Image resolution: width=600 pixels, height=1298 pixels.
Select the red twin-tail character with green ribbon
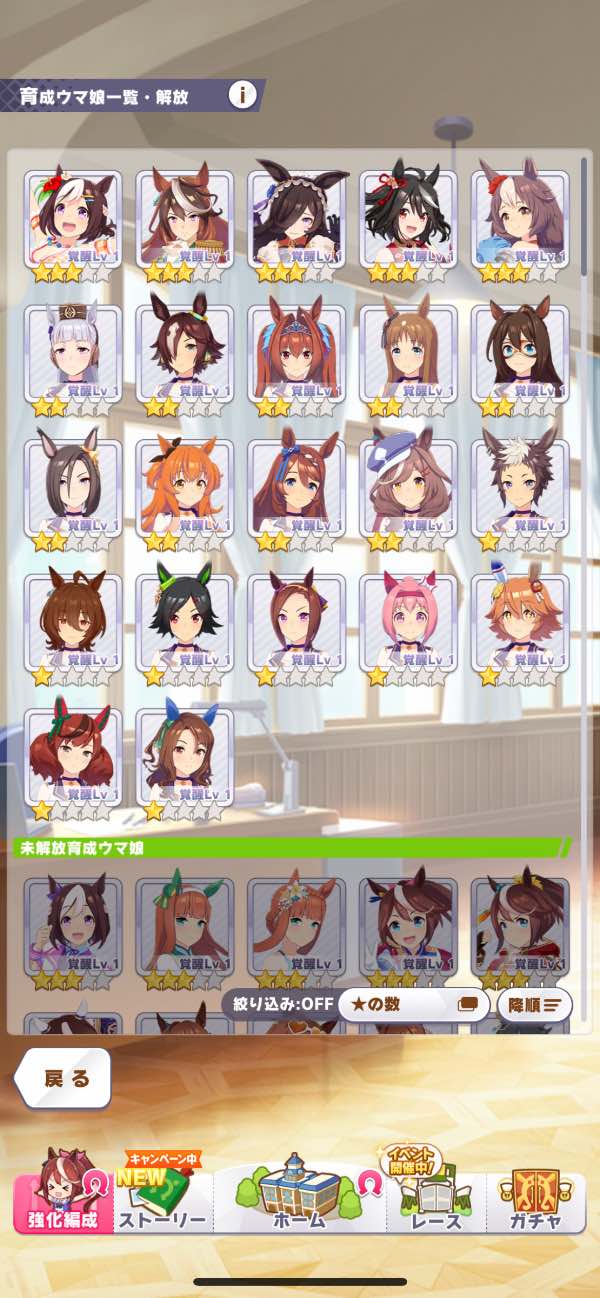pos(73,758)
